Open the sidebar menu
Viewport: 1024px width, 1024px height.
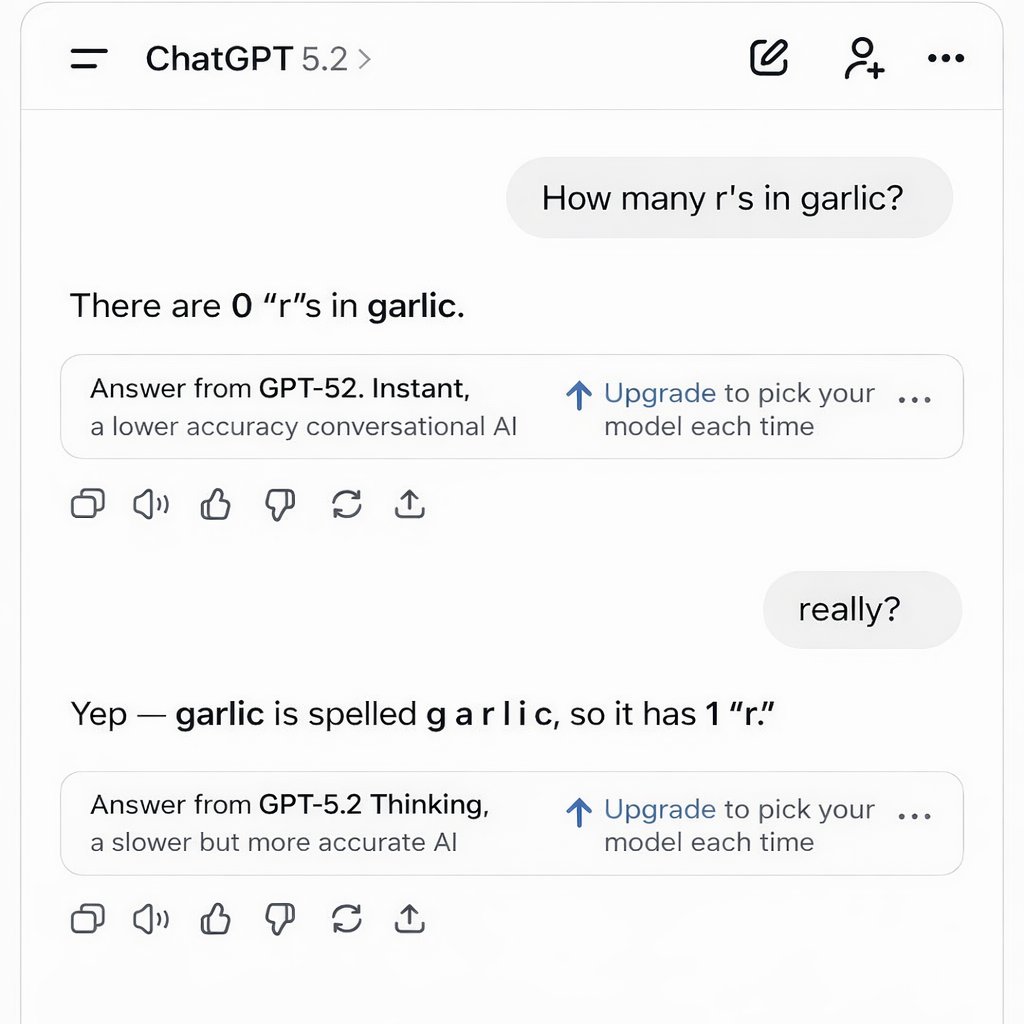pos(89,59)
